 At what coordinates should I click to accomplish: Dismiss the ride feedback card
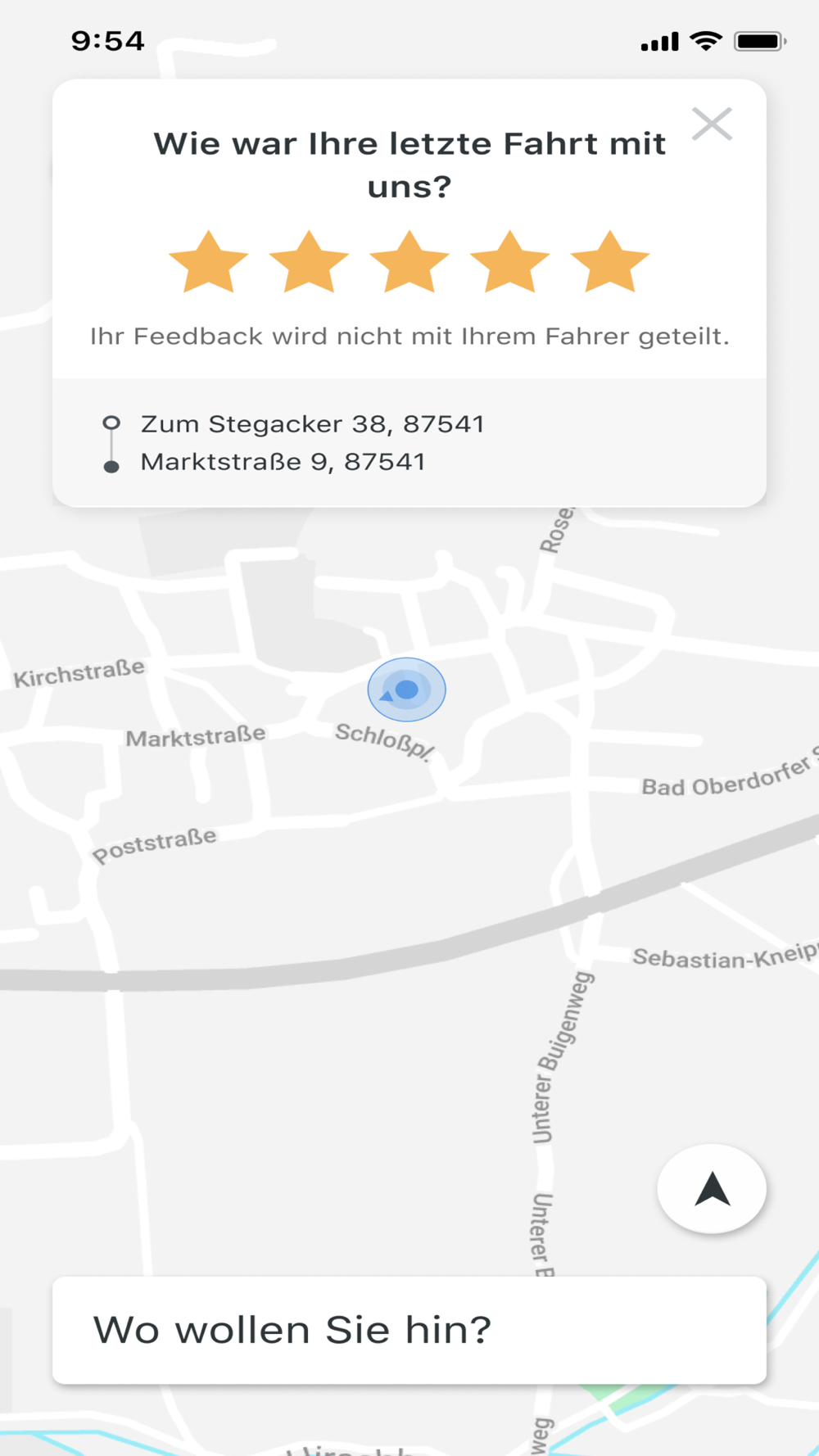coord(712,124)
